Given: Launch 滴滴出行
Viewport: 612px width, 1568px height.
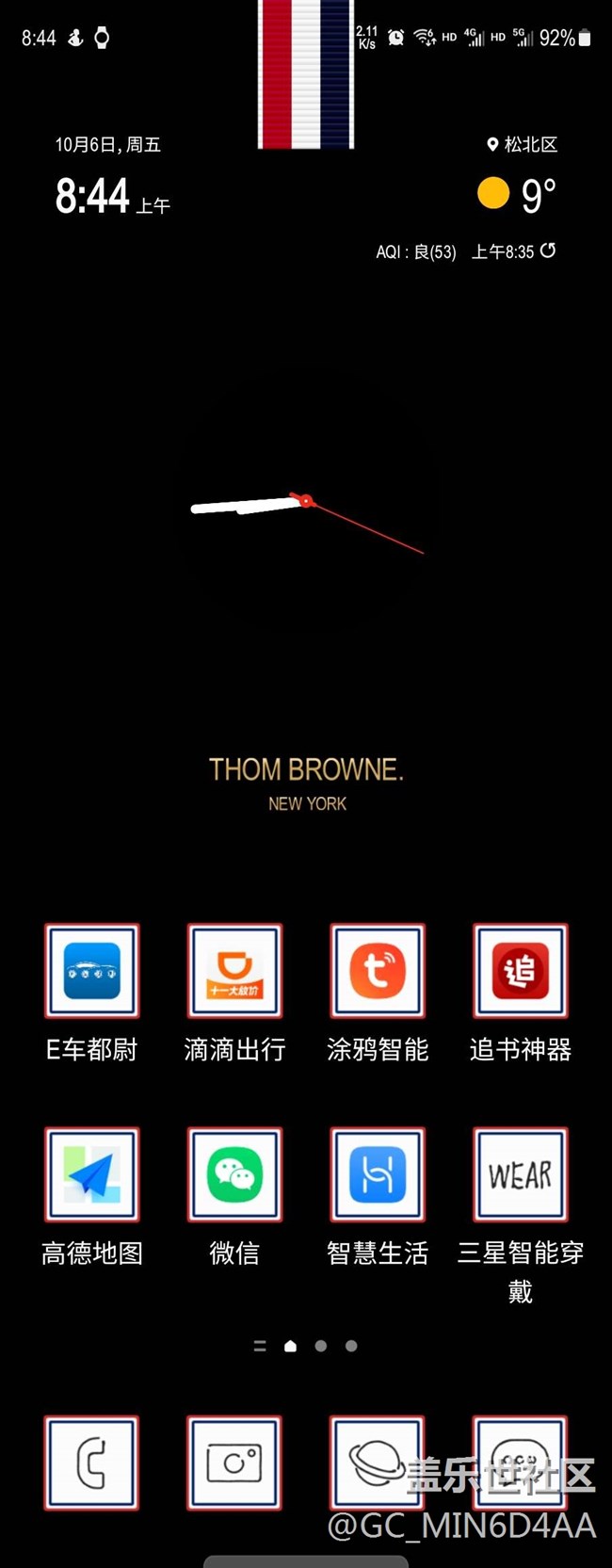Looking at the screenshot, I should [234, 971].
